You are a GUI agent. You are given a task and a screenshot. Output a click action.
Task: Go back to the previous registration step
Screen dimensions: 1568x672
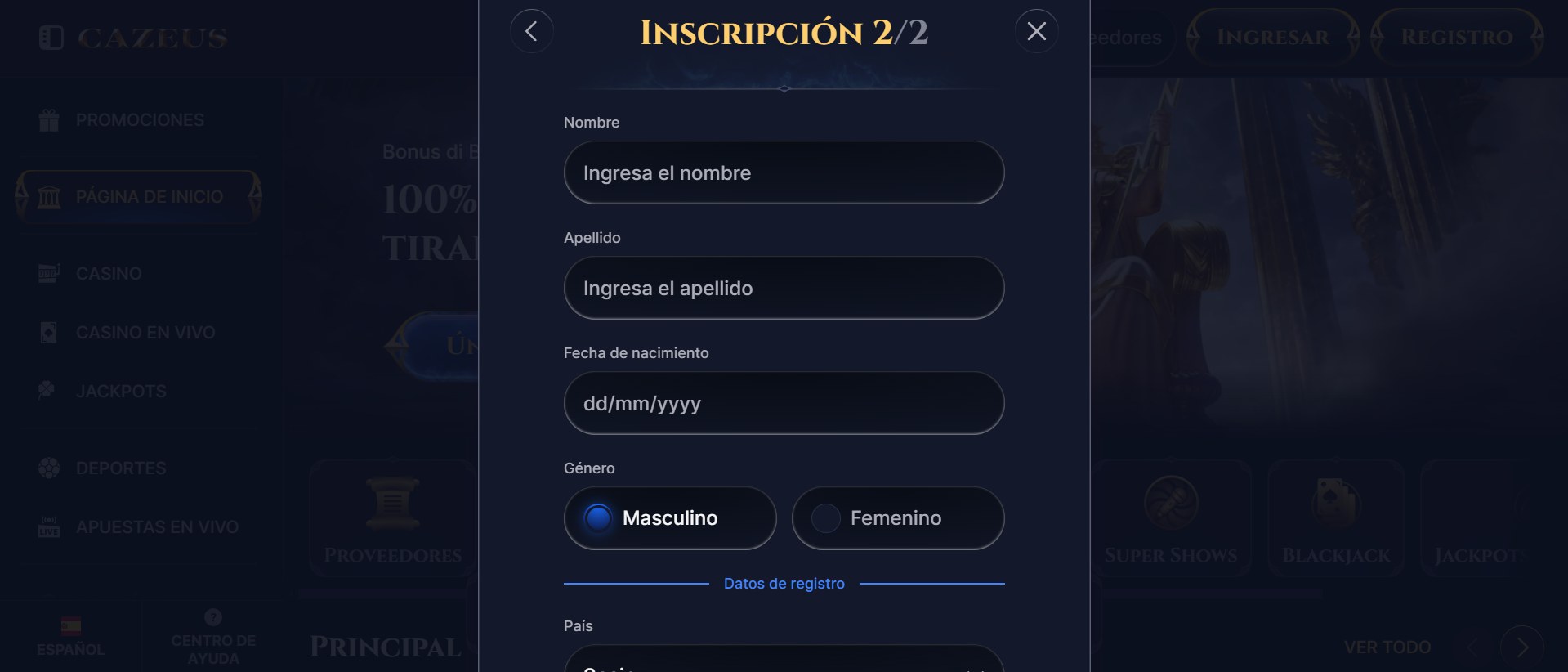coord(531,32)
